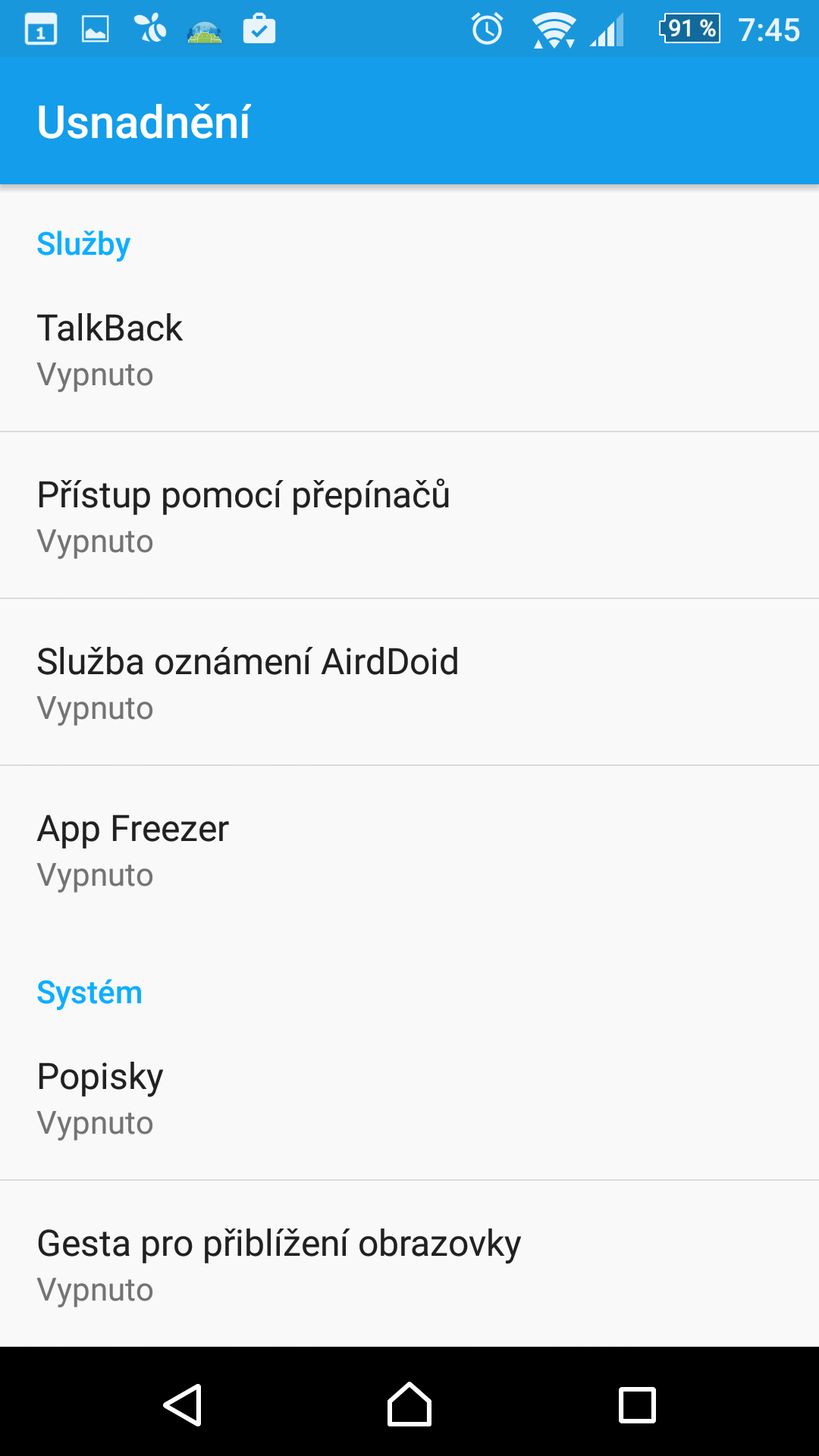Open TalkBack settings
This screenshot has height=1456, width=819.
(409, 349)
